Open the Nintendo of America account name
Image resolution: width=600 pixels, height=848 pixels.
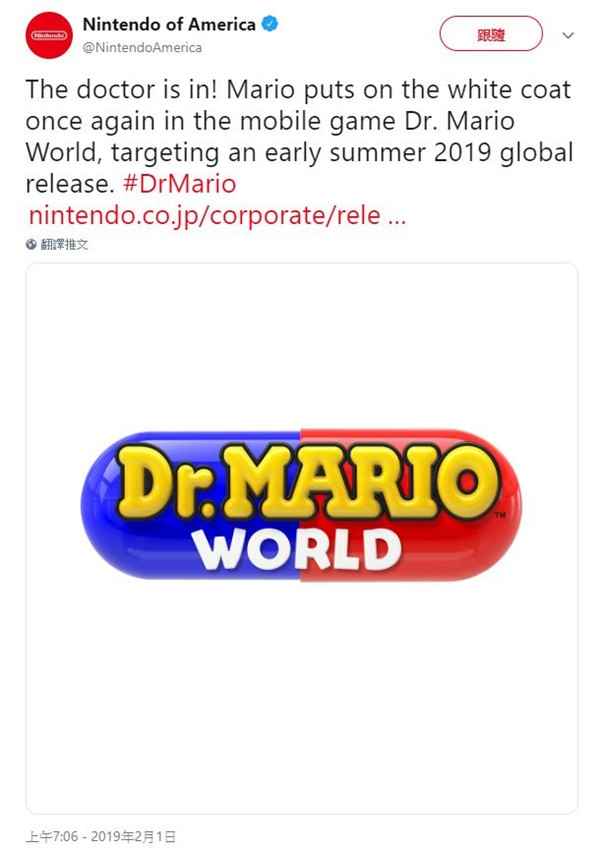click(169, 25)
